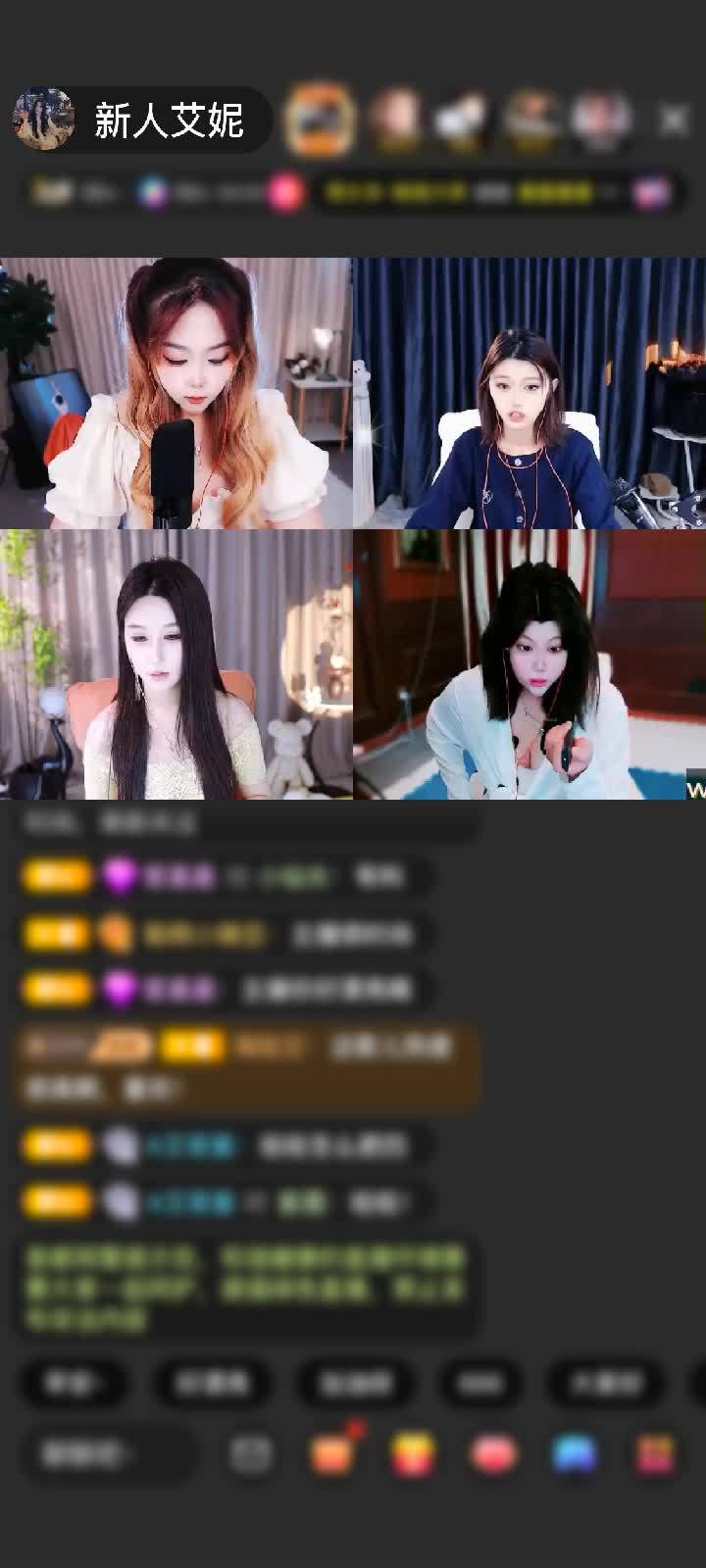The width and height of the screenshot is (706, 1568).
Task: Open the orange-haired streamer's video tile
Action: tap(176, 393)
